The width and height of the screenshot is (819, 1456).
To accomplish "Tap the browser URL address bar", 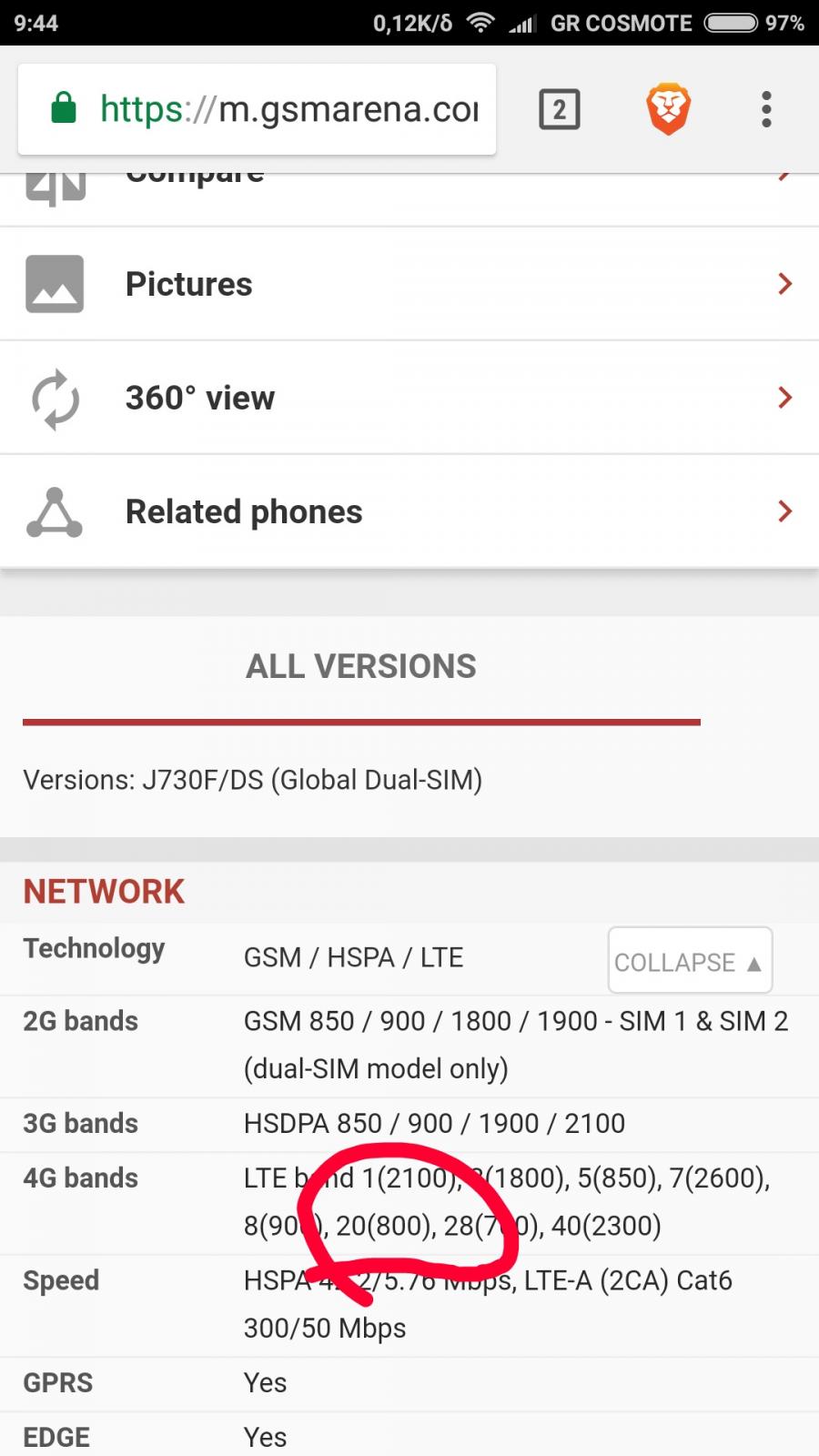I will coord(257,110).
